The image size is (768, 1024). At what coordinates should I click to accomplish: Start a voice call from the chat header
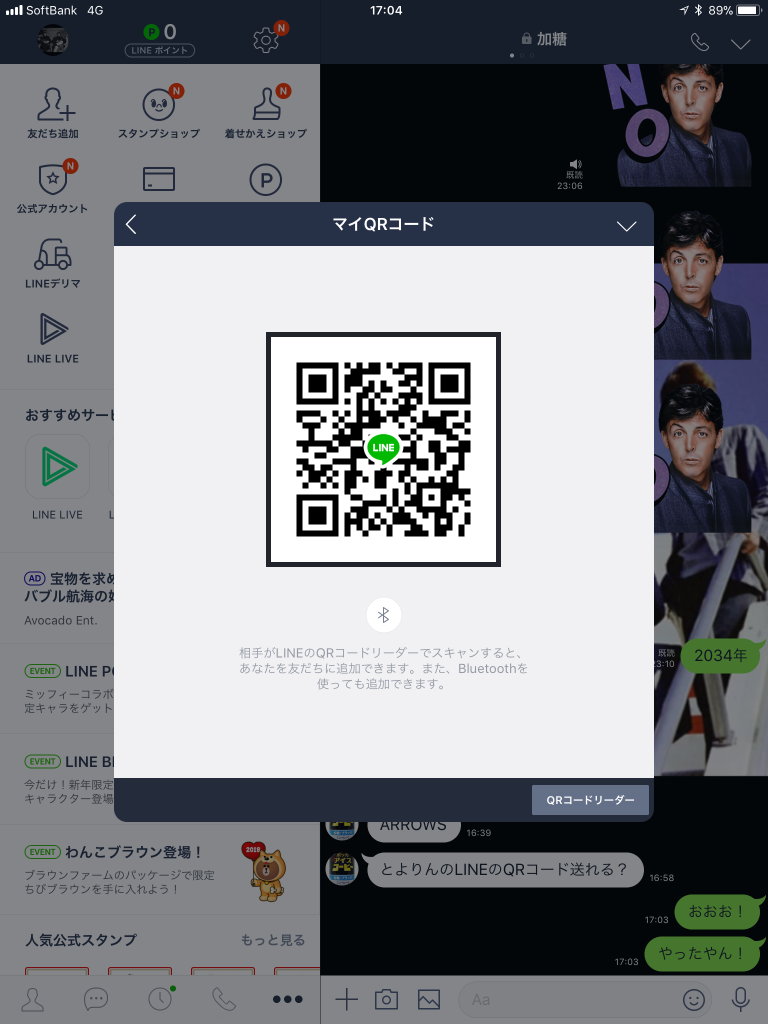pyautogui.click(x=700, y=42)
